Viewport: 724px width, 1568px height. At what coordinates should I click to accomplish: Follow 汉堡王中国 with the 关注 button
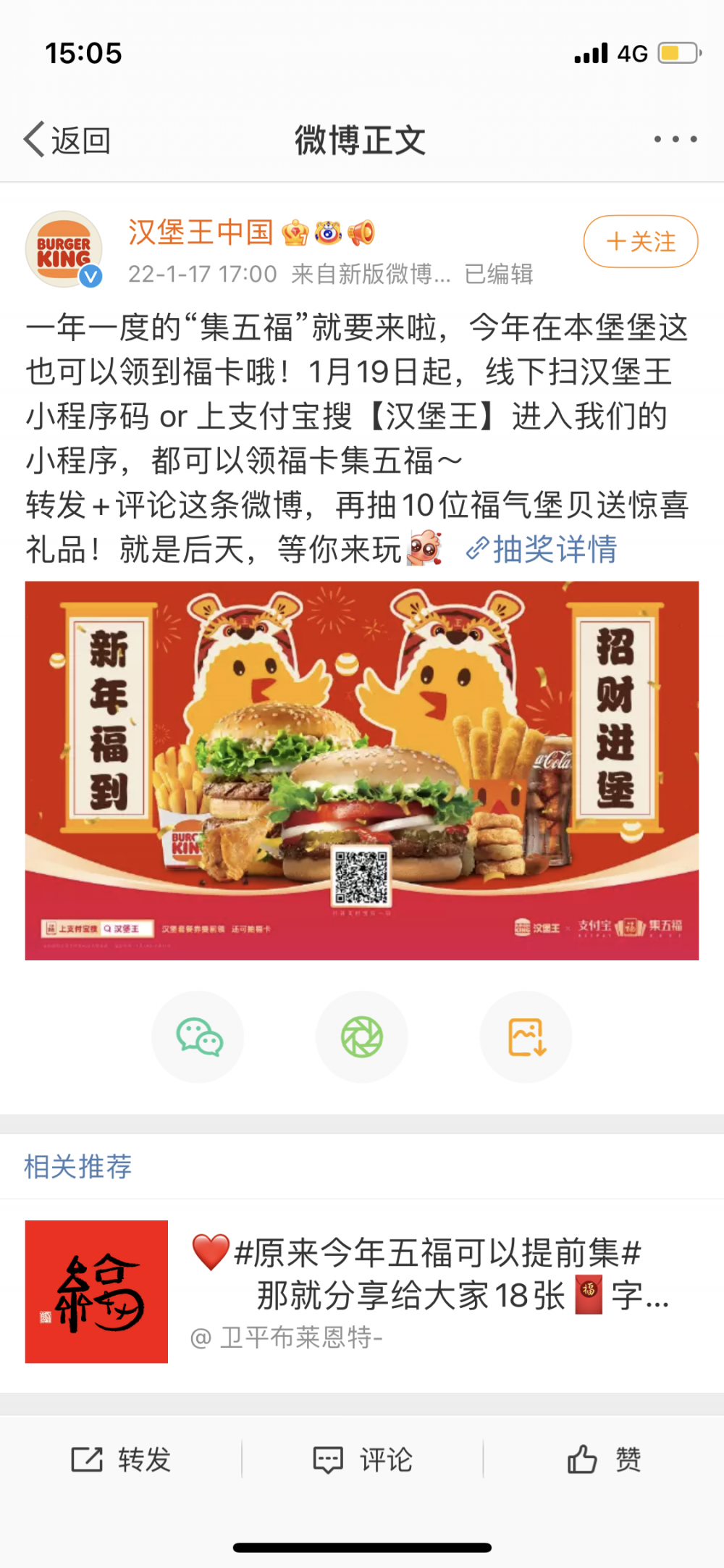tap(641, 242)
